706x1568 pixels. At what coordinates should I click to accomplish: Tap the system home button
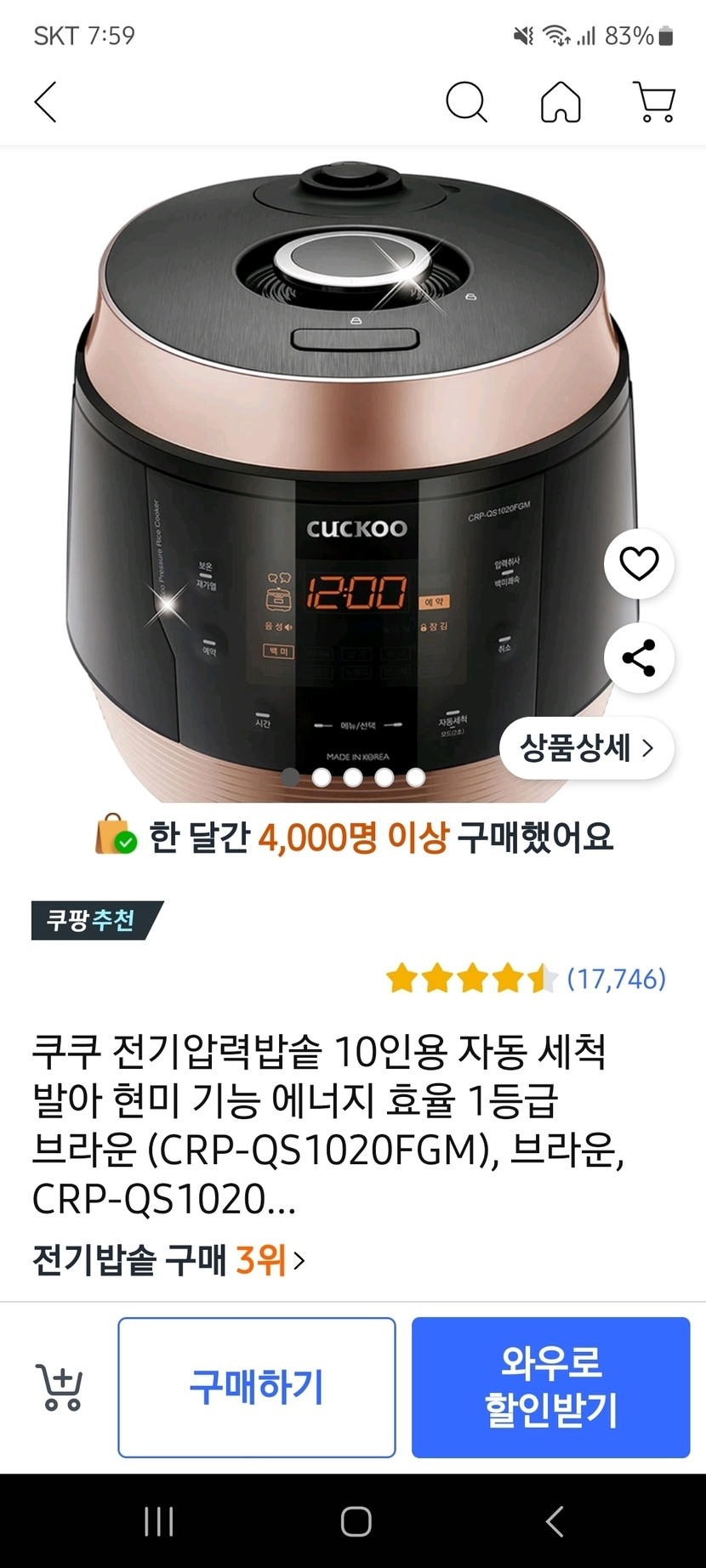point(356,1521)
